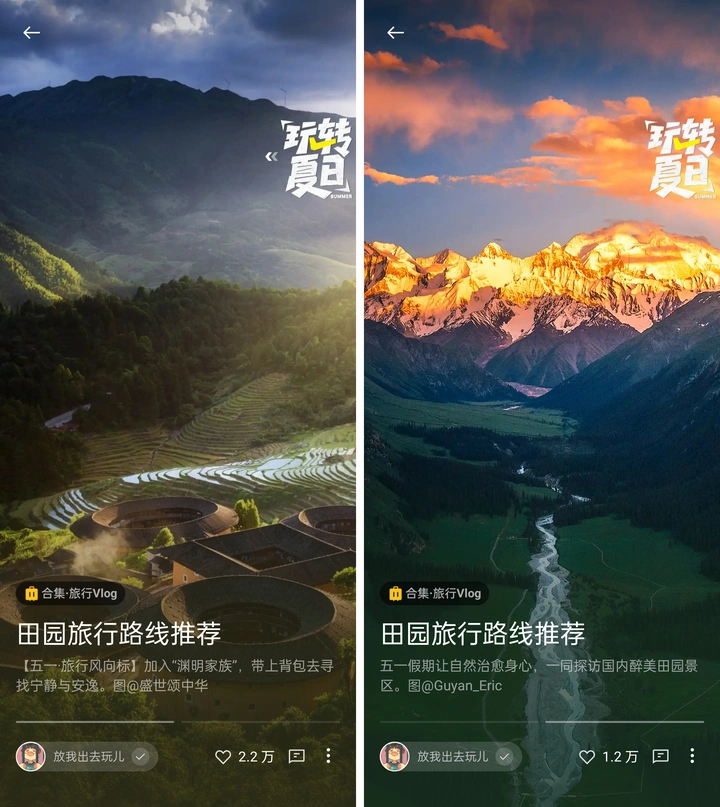Like the post with 1.2万 likes
The image size is (720, 807).
tap(587, 757)
